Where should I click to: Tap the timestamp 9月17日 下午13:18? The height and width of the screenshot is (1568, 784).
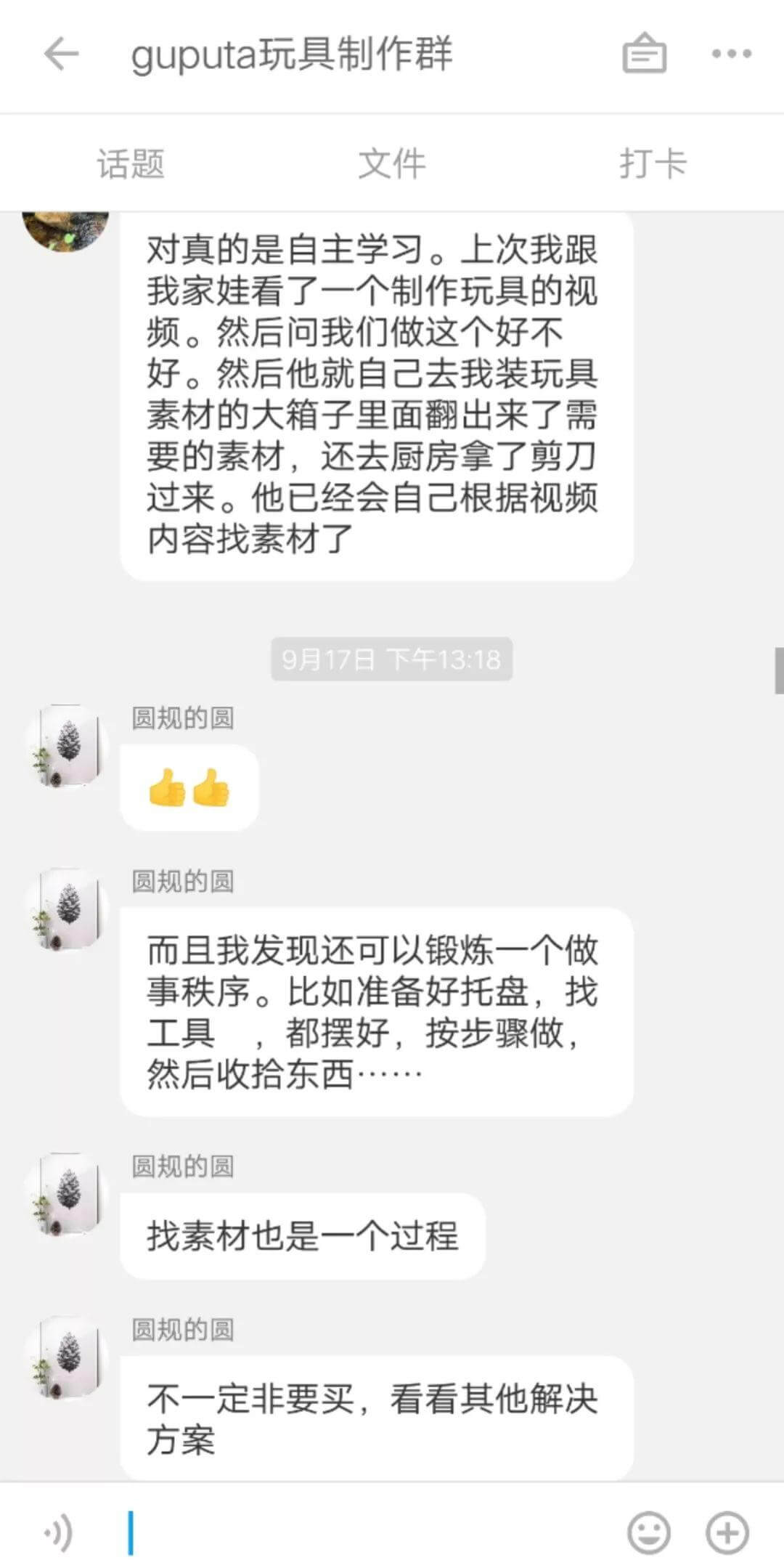[x=392, y=659]
